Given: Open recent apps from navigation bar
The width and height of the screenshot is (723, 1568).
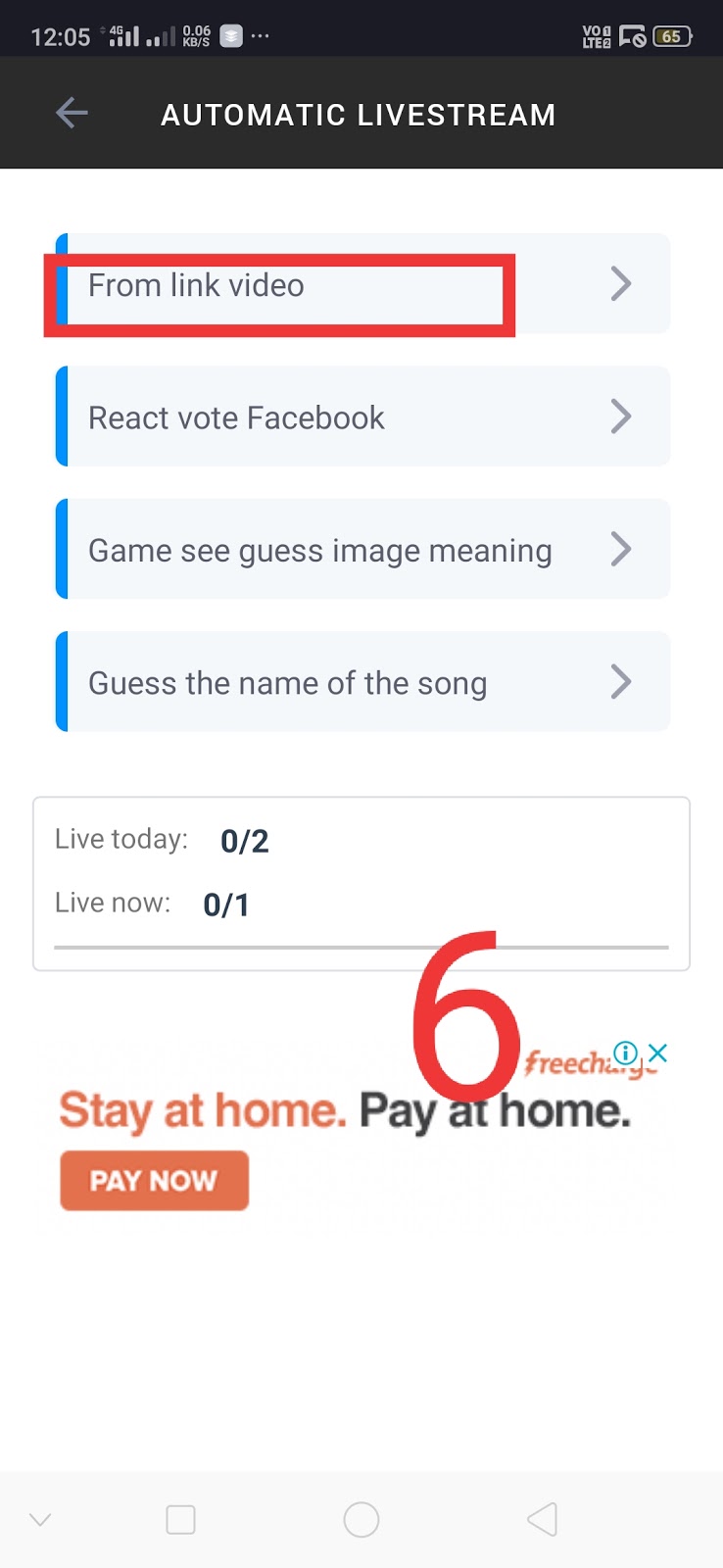Looking at the screenshot, I should (180, 1520).
